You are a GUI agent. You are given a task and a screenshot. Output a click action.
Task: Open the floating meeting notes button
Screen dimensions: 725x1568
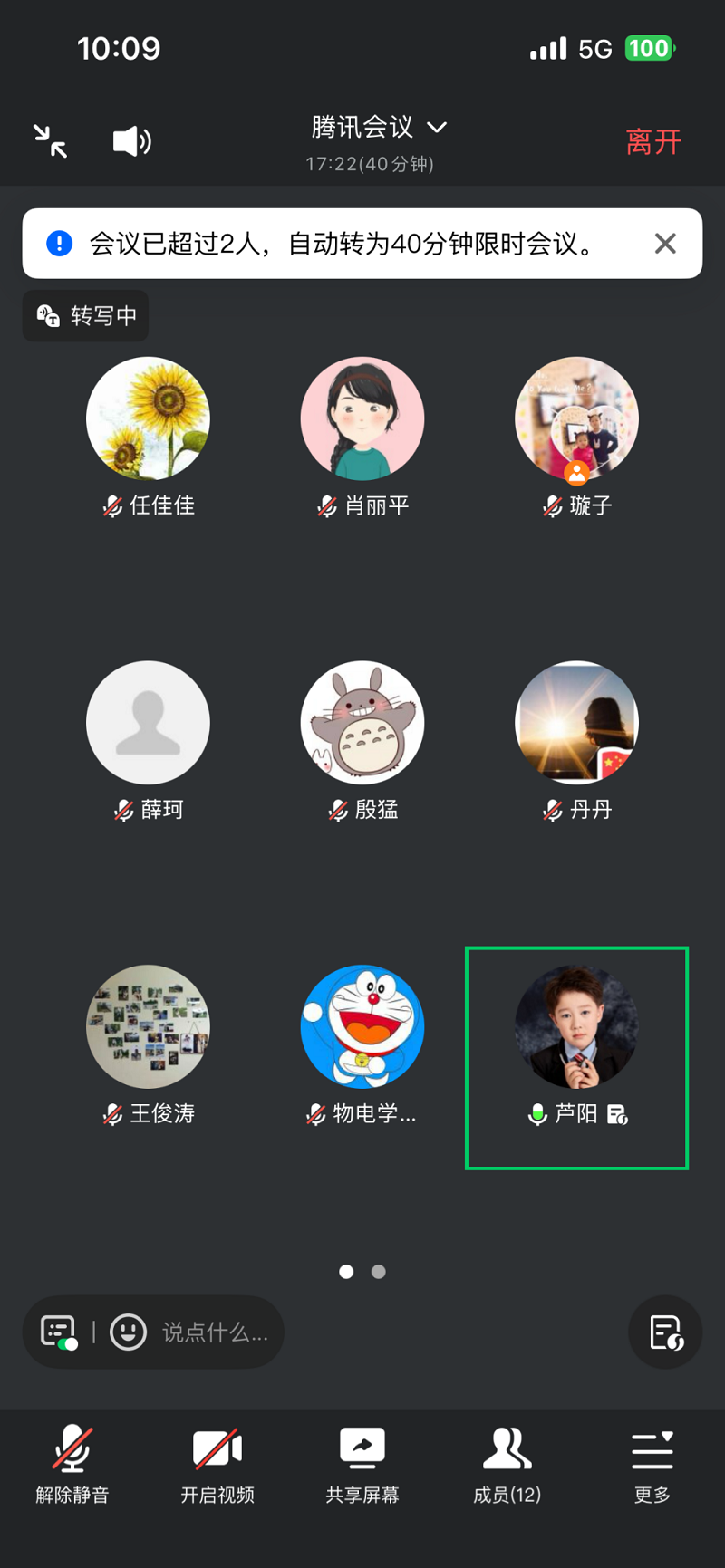click(665, 1332)
